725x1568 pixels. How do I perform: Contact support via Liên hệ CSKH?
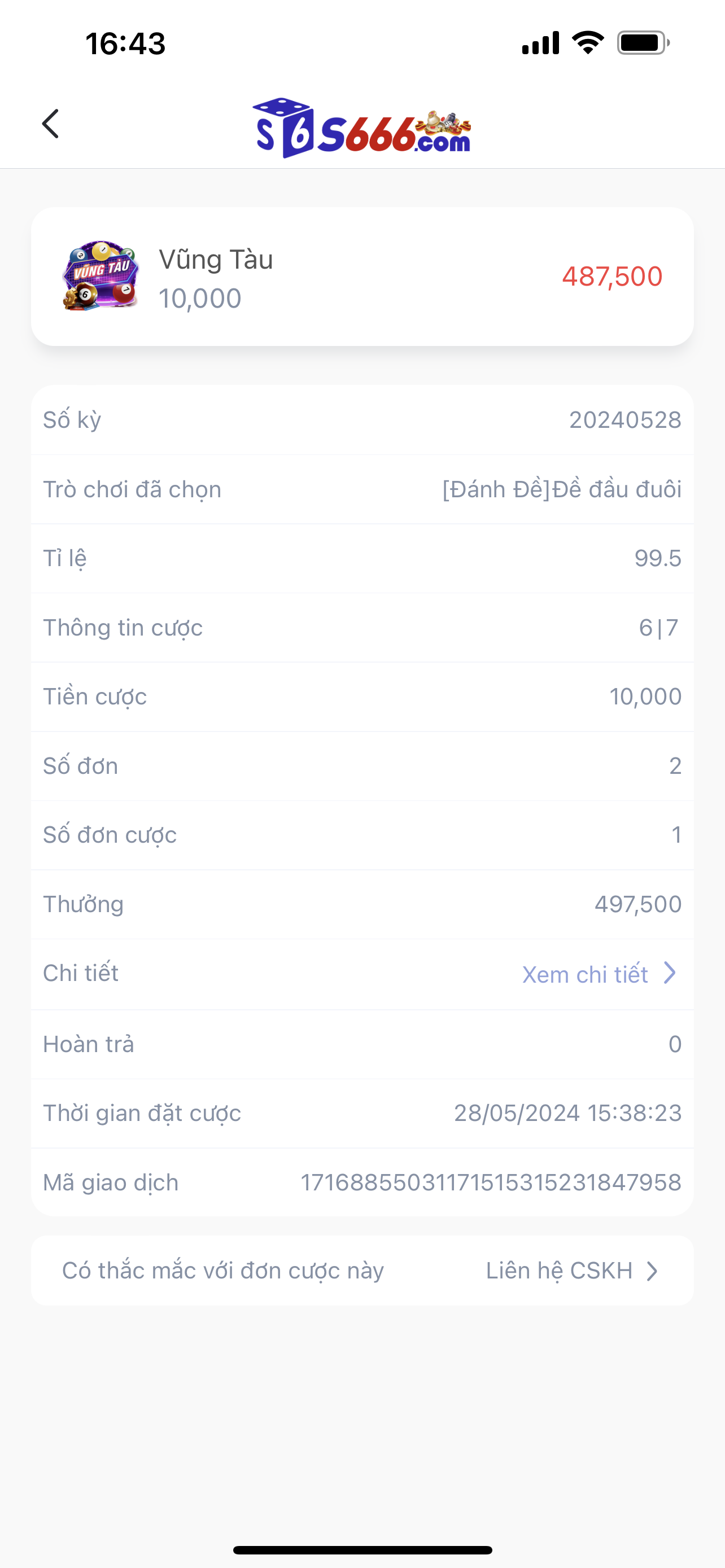[x=571, y=1271]
